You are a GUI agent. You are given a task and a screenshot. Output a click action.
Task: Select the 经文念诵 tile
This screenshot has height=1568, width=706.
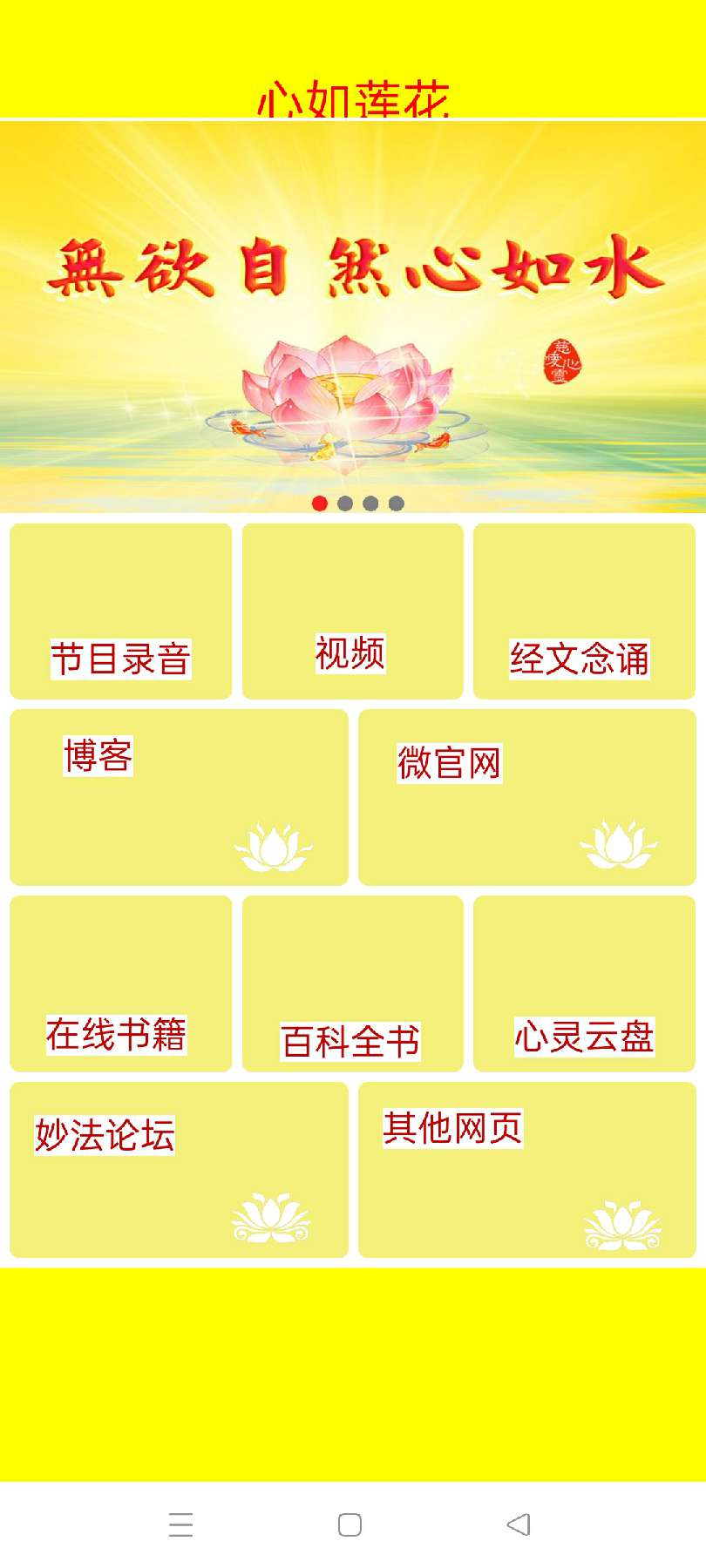point(584,612)
